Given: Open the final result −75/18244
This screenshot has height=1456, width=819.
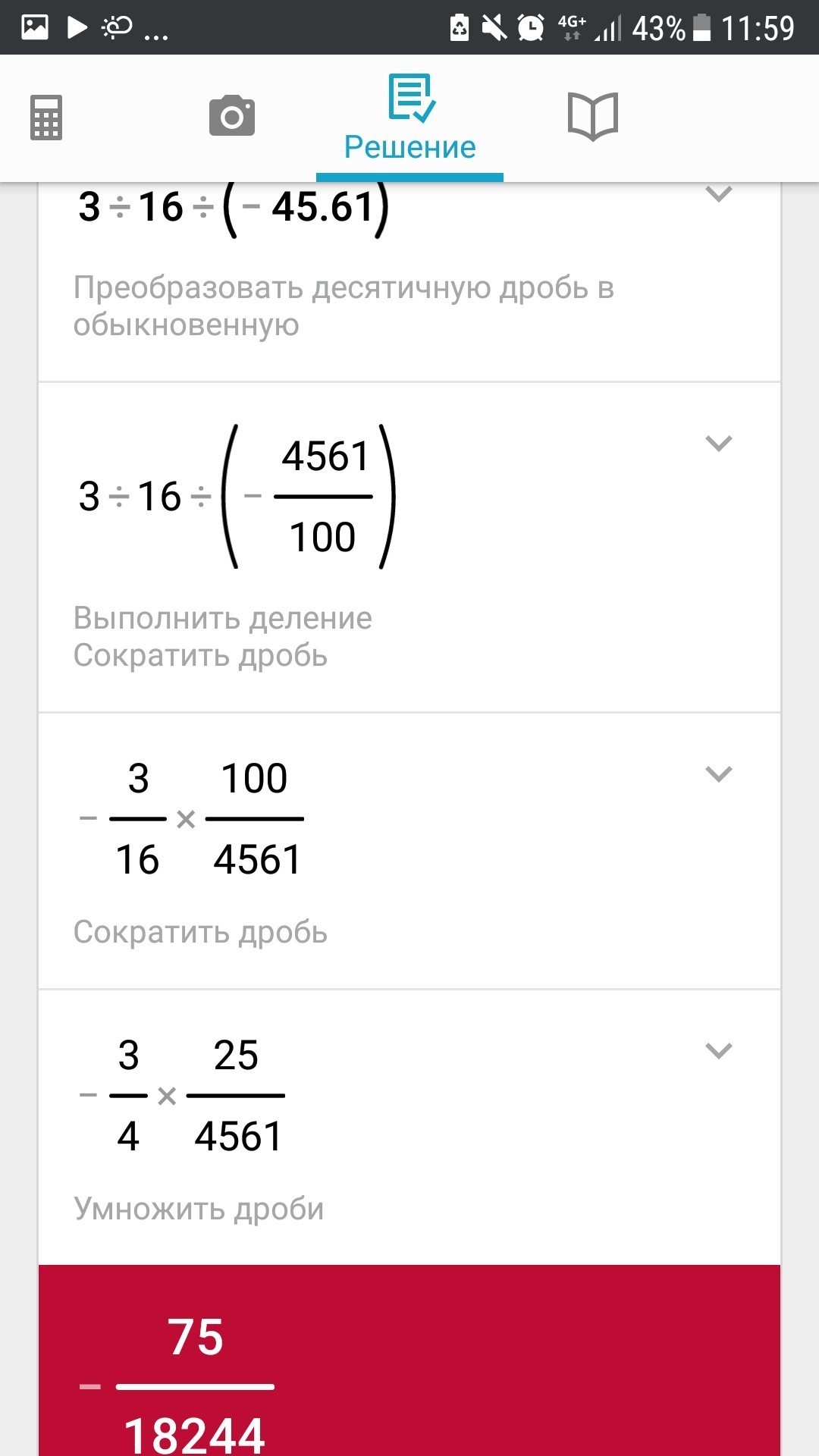Looking at the screenshot, I should click(x=409, y=1360).
